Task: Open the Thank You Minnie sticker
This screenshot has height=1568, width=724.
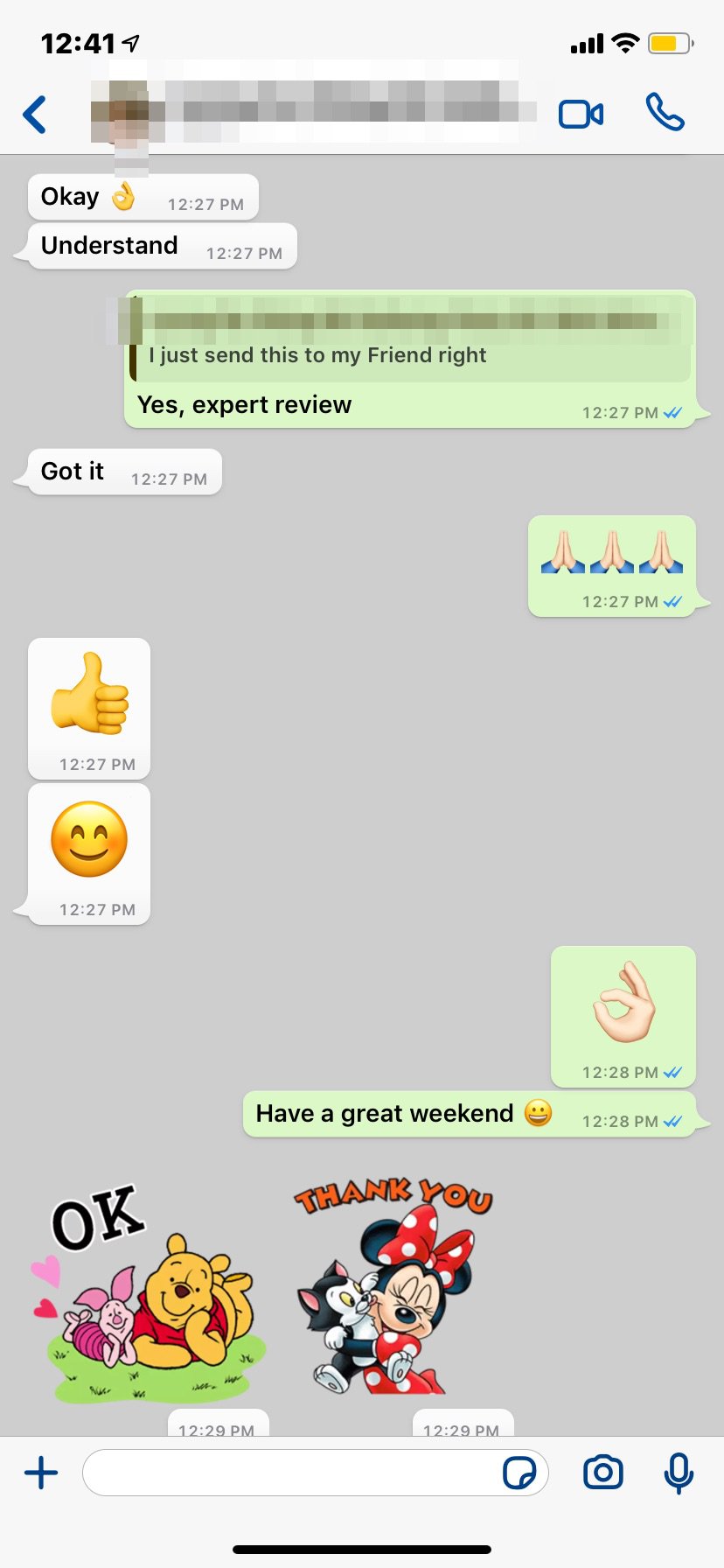Action: click(x=392, y=1288)
